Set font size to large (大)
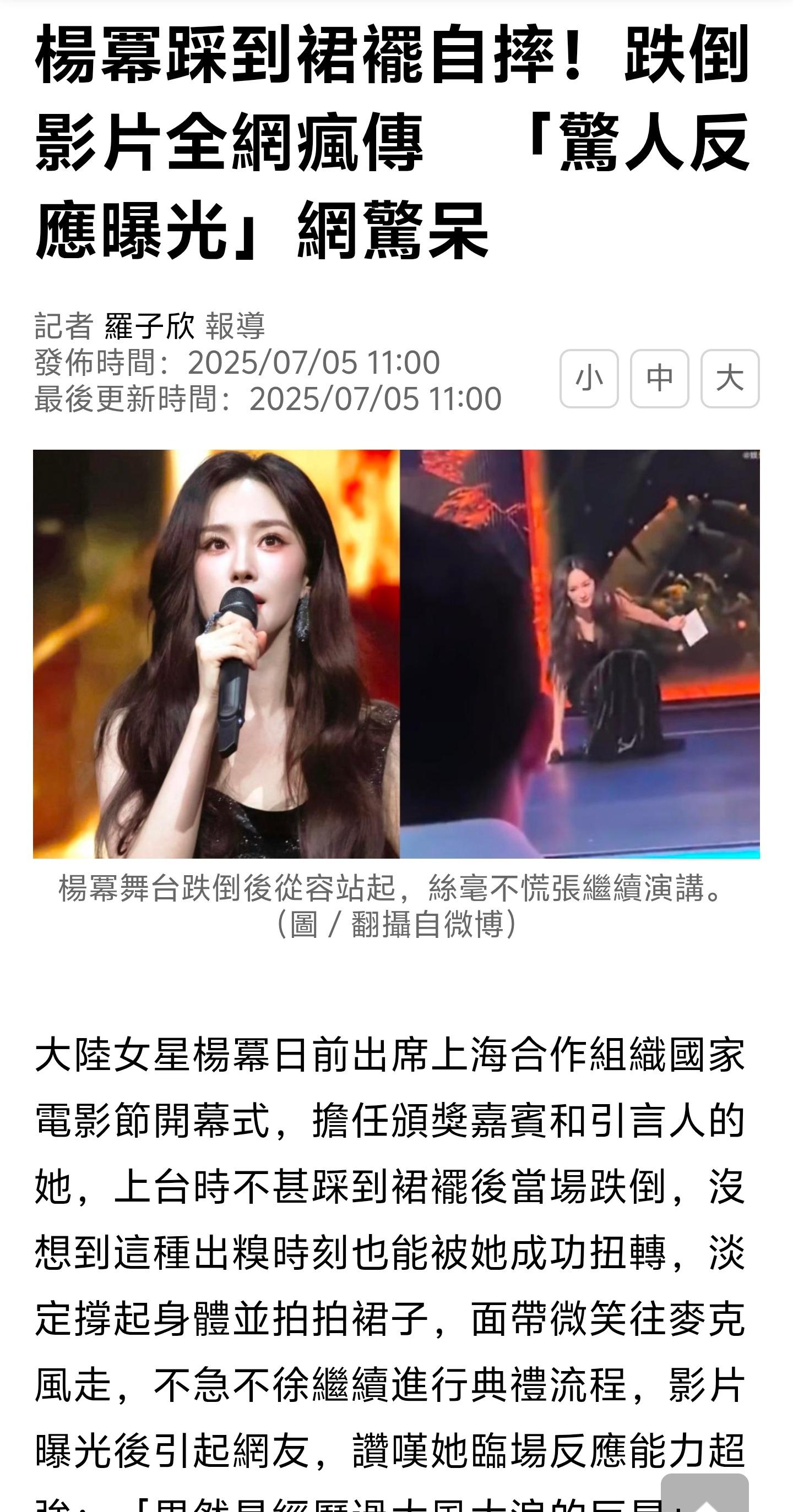 tap(730, 379)
